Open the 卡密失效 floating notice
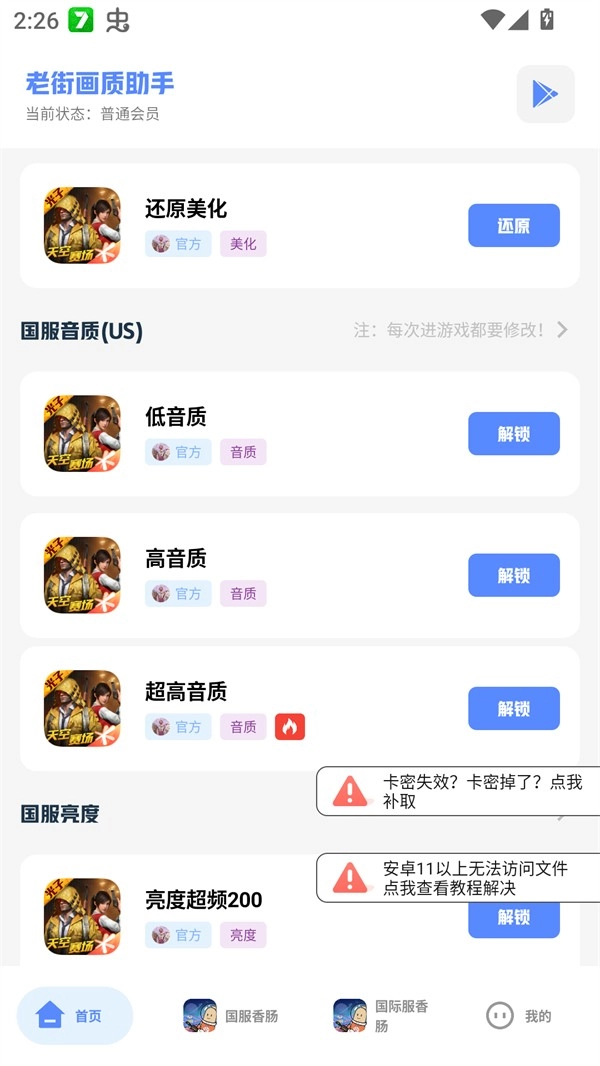The width and height of the screenshot is (600, 1066). click(460, 791)
